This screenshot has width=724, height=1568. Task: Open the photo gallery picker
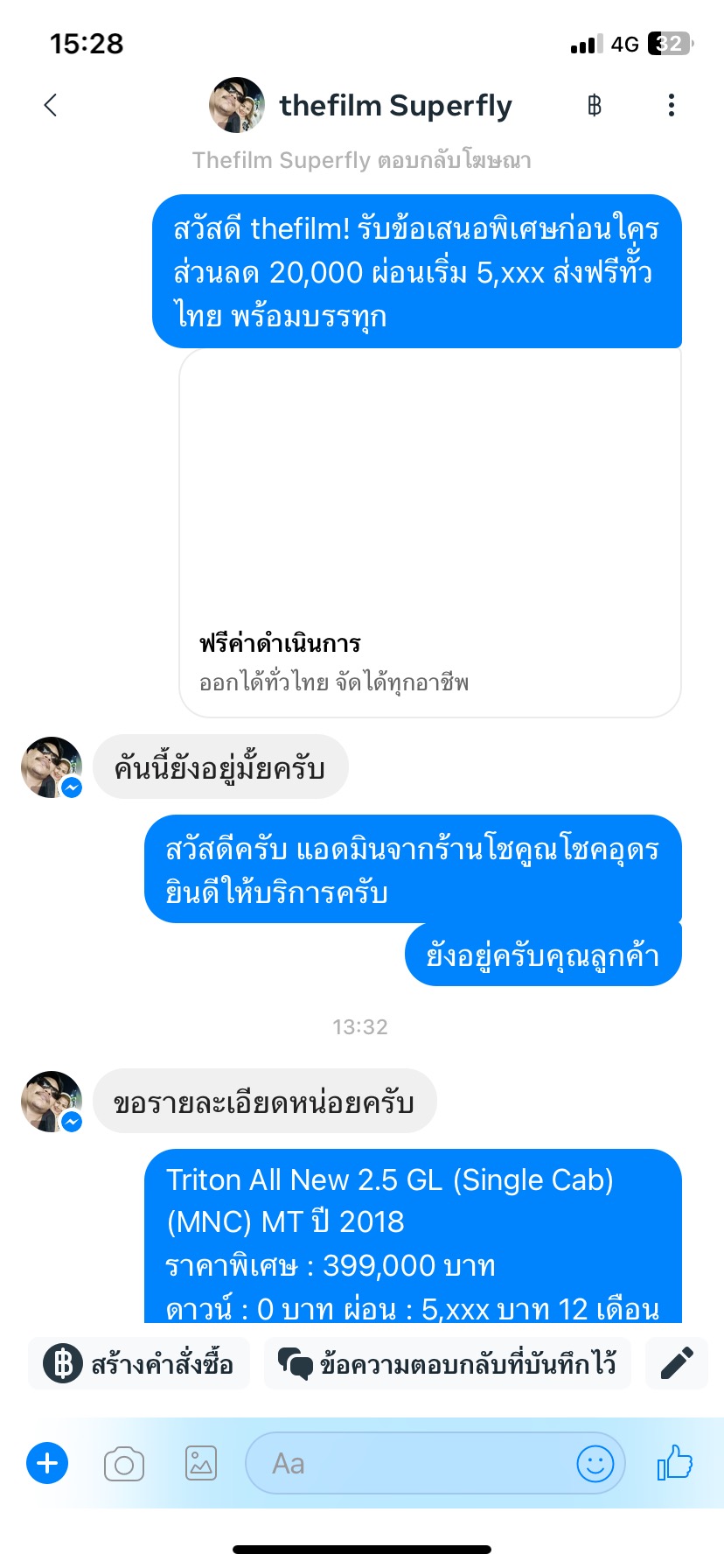click(x=201, y=1463)
